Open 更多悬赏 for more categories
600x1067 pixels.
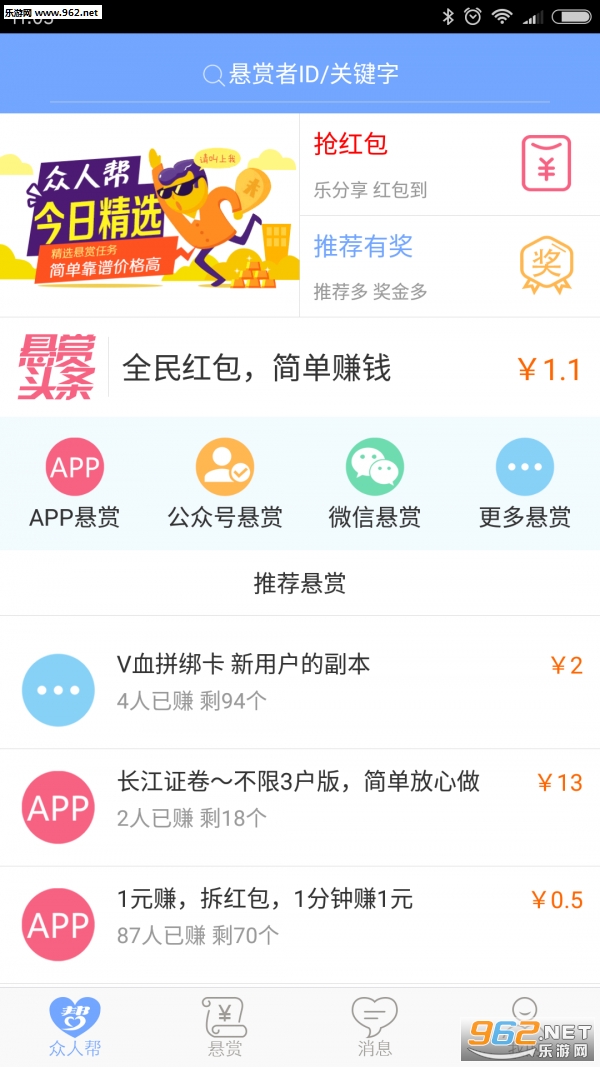(x=524, y=484)
